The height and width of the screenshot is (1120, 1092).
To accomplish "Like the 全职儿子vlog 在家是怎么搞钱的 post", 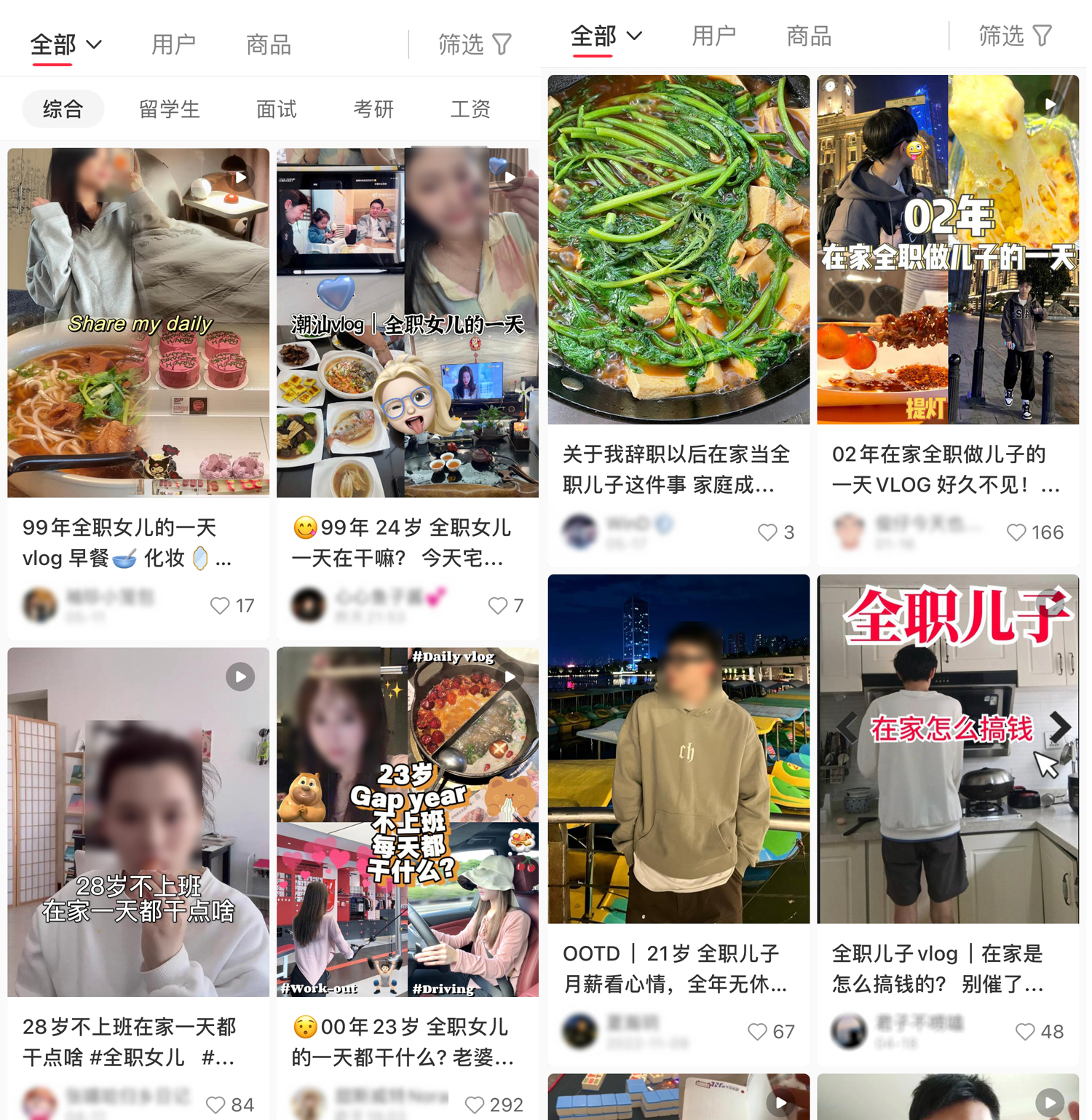I will pos(1025,1031).
